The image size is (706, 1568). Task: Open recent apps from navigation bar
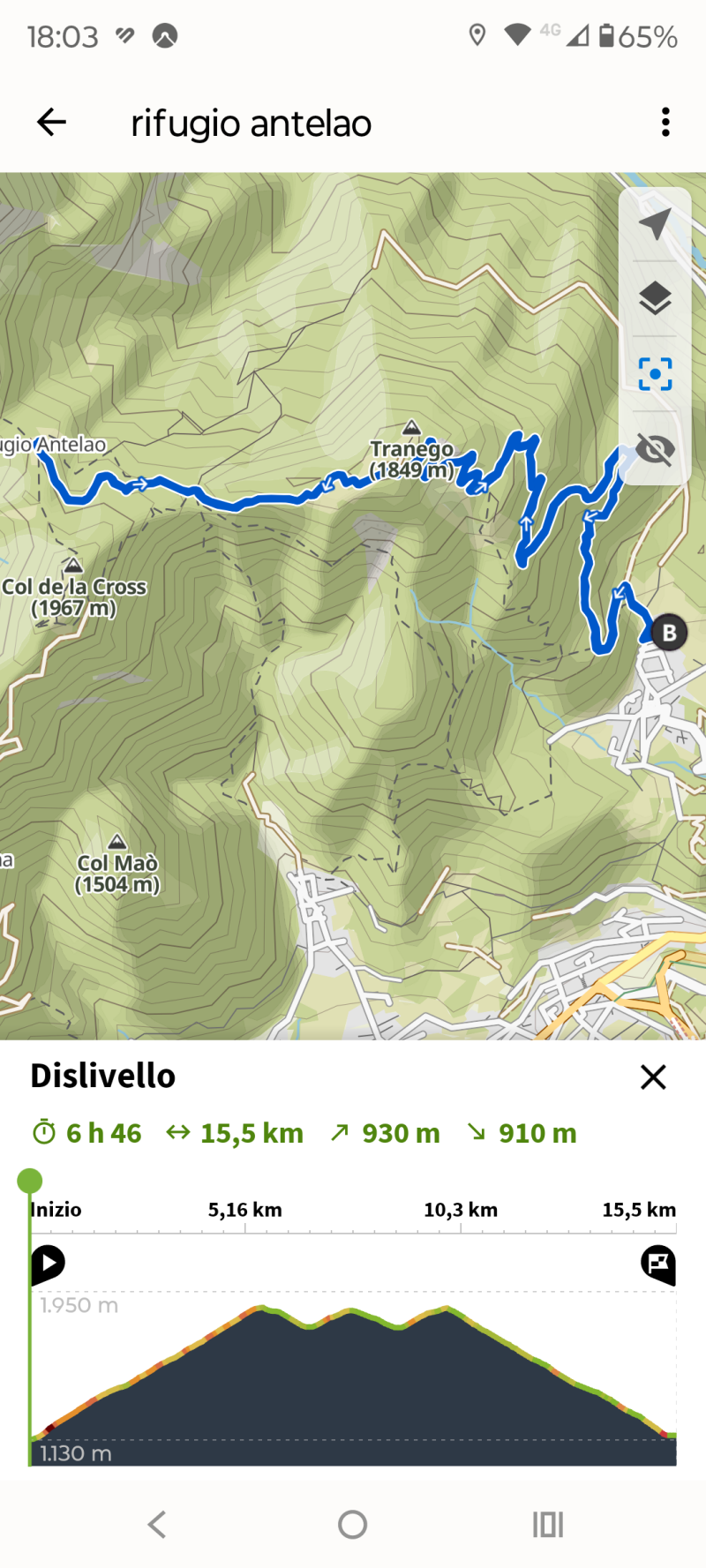point(547,1524)
